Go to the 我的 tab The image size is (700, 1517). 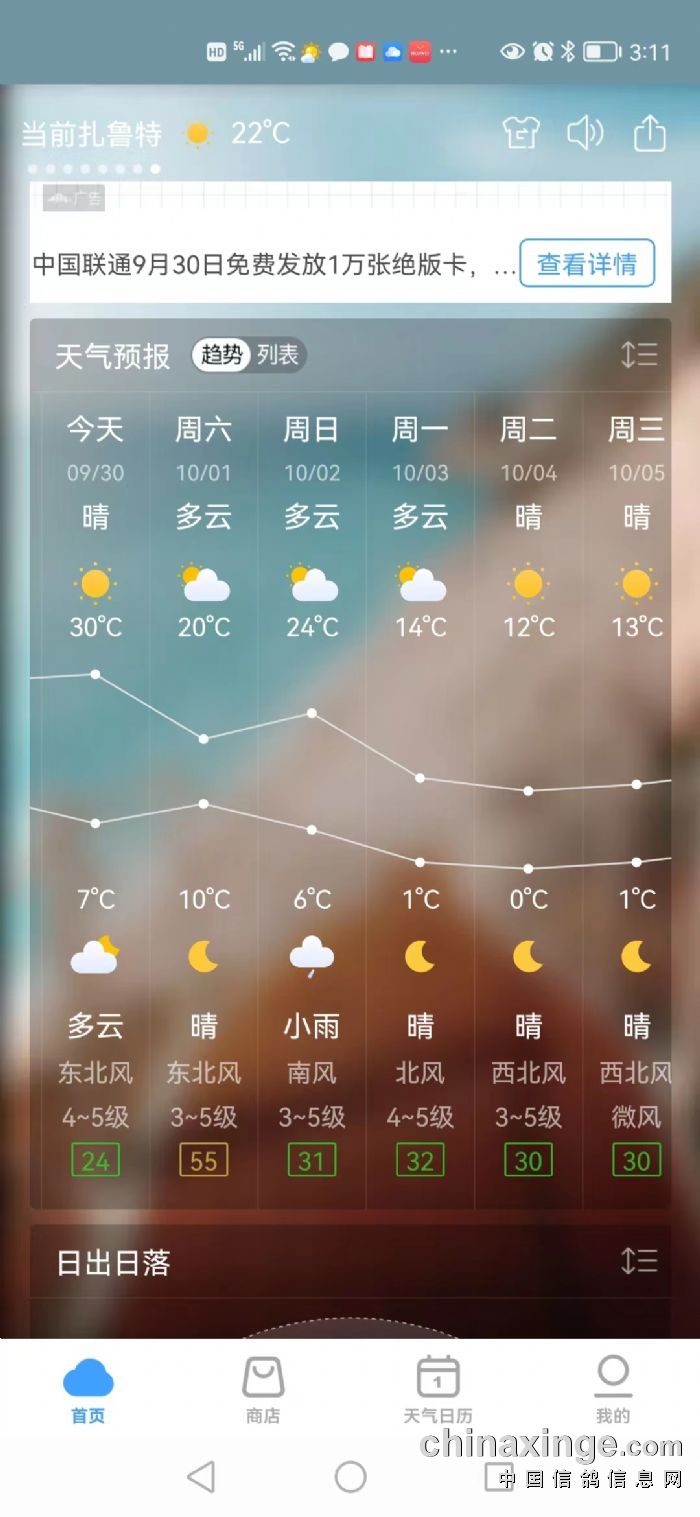click(x=613, y=1390)
